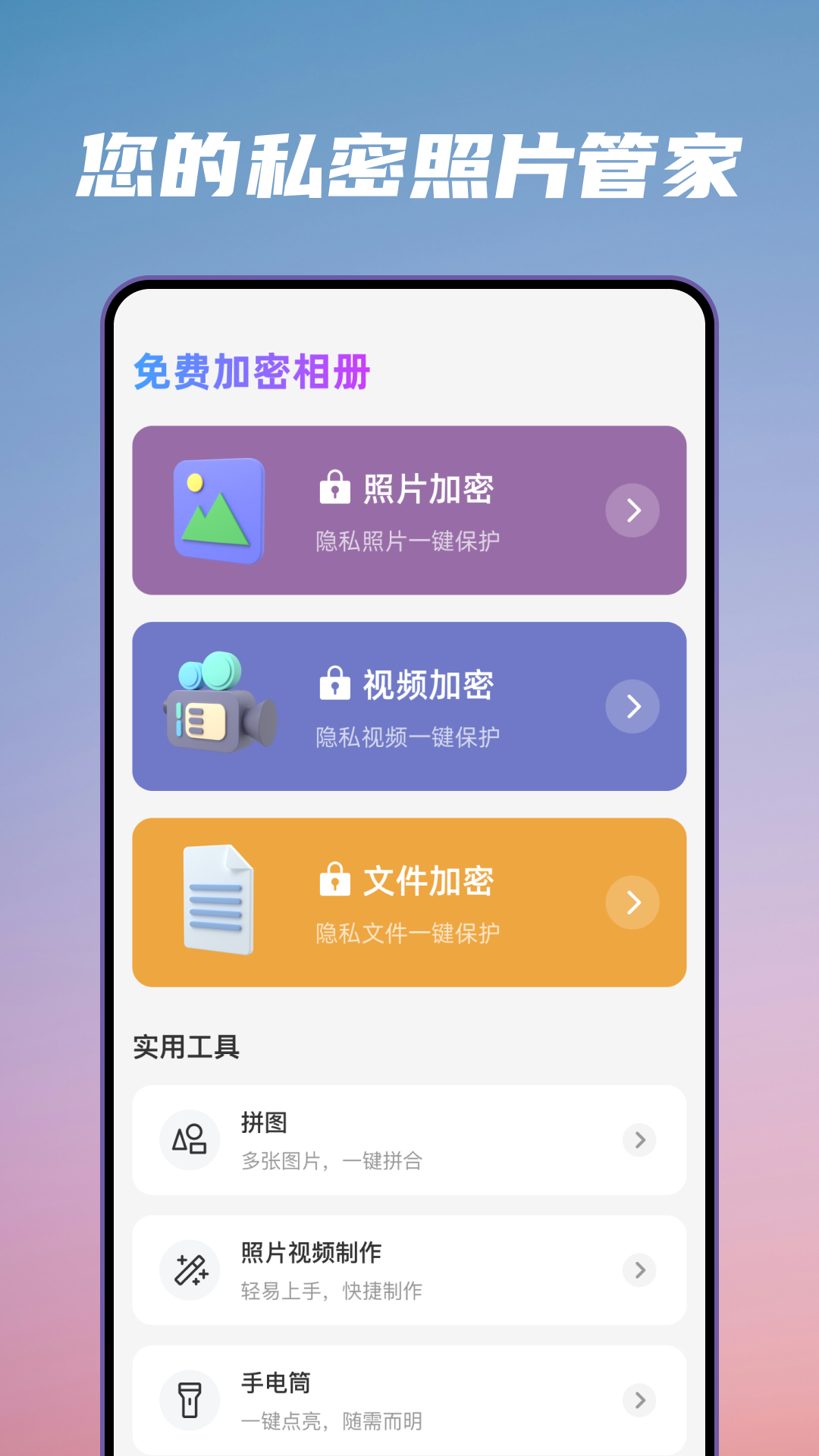819x1456 pixels.
Task: Click the magic wand icon beside 照片视频制作
Action: (x=190, y=1270)
